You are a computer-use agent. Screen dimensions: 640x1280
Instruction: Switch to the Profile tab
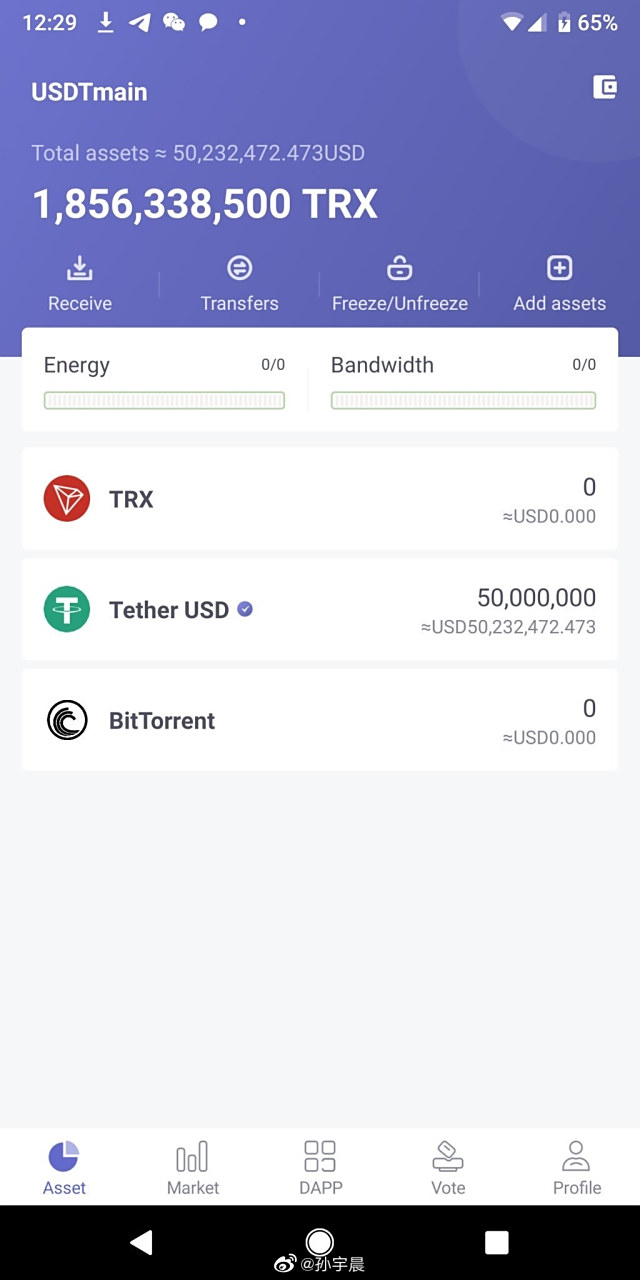point(576,1168)
